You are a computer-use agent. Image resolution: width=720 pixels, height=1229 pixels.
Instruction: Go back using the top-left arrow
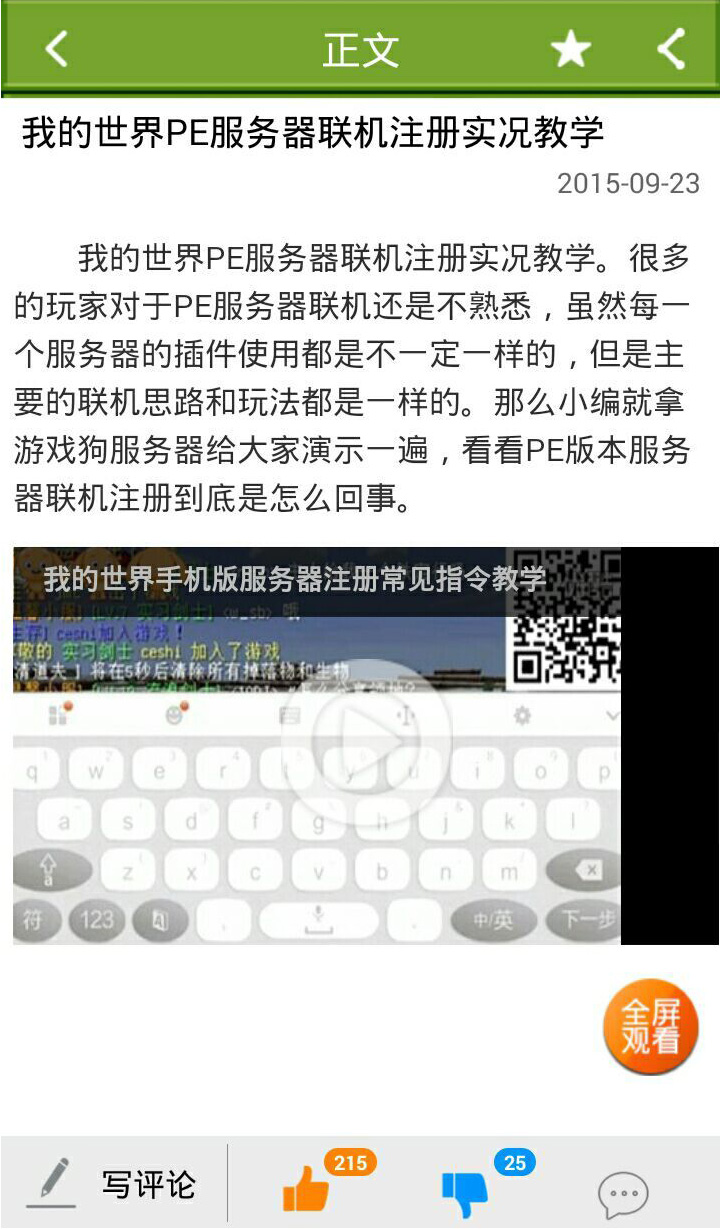pyautogui.click(x=57, y=48)
